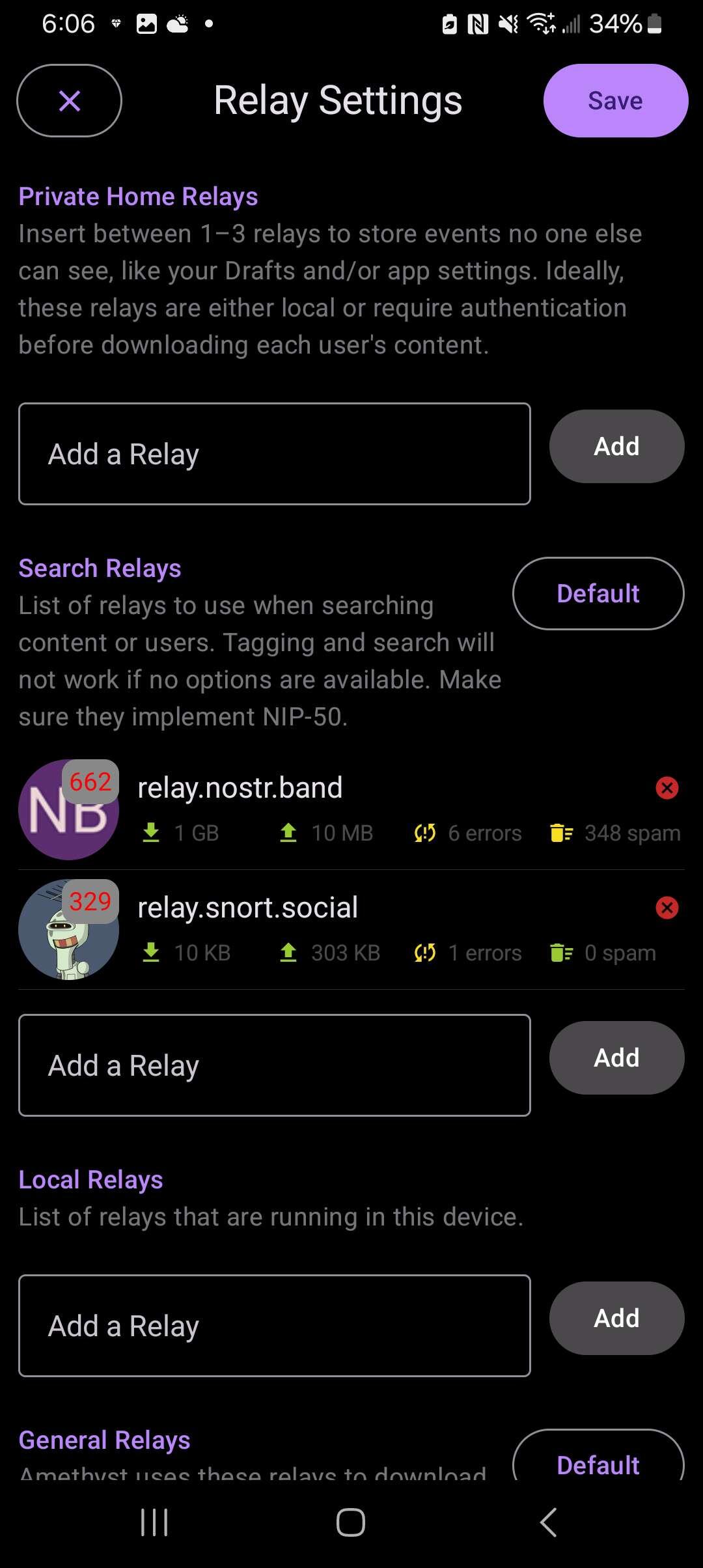Tap Add under the Search Relays list

click(x=616, y=1058)
